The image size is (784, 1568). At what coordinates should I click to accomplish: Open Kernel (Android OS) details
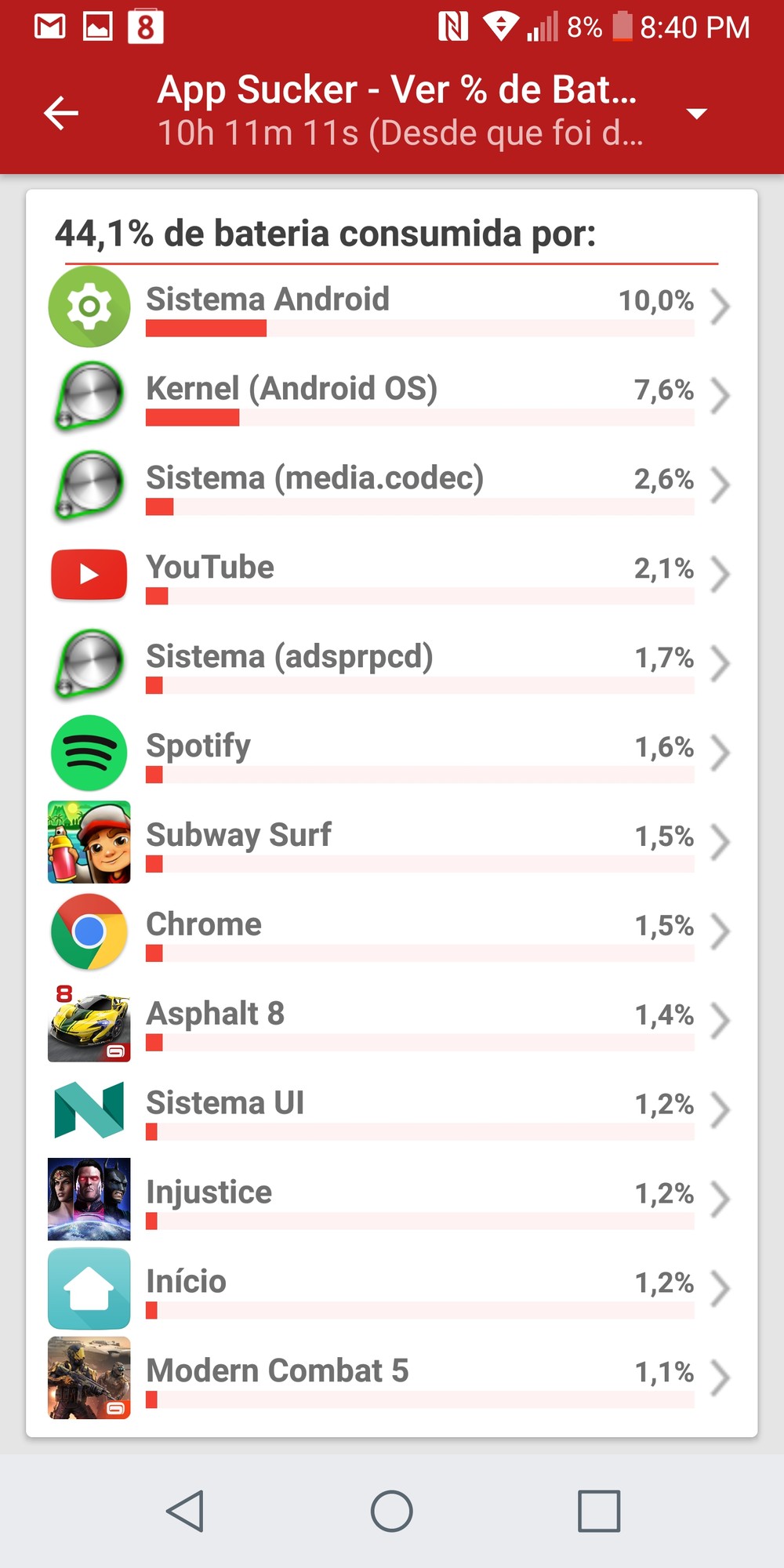(x=392, y=396)
